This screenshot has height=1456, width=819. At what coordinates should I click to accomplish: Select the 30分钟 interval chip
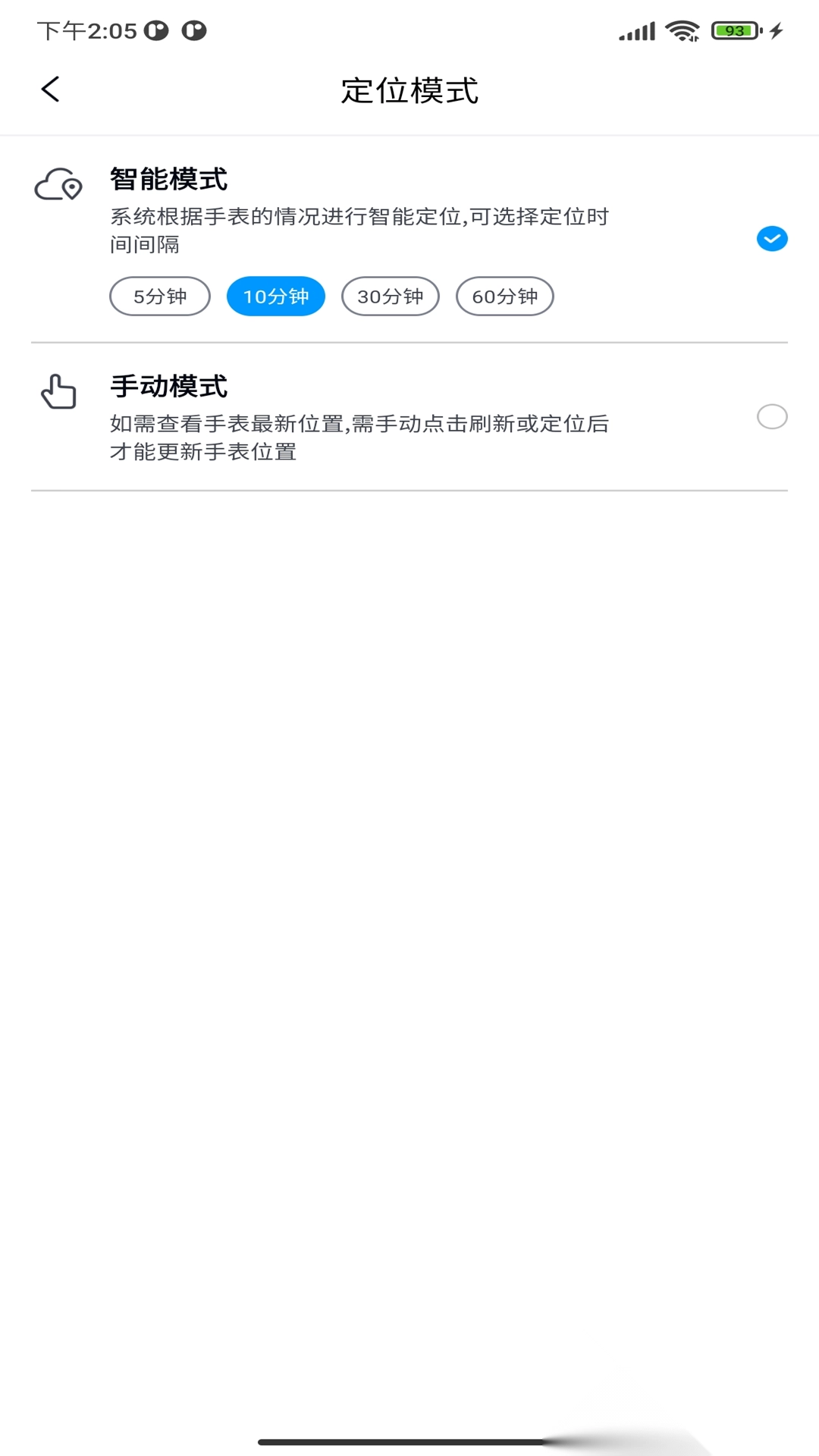(x=391, y=296)
